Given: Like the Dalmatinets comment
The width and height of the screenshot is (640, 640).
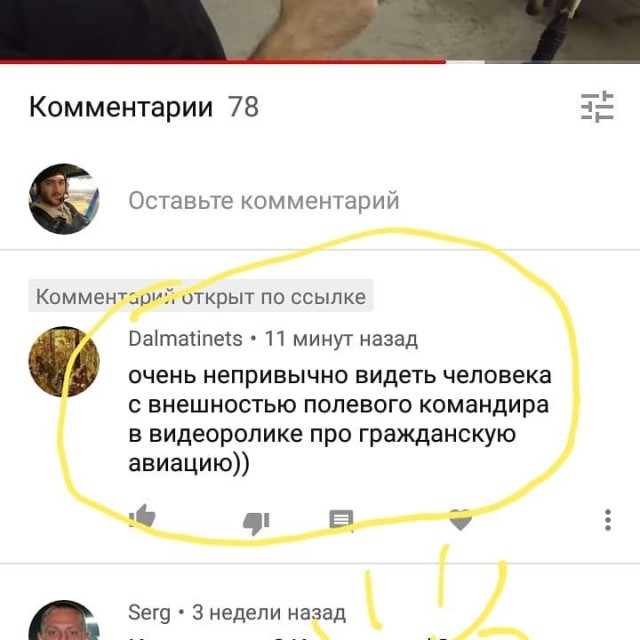Looking at the screenshot, I should coord(143,517).
